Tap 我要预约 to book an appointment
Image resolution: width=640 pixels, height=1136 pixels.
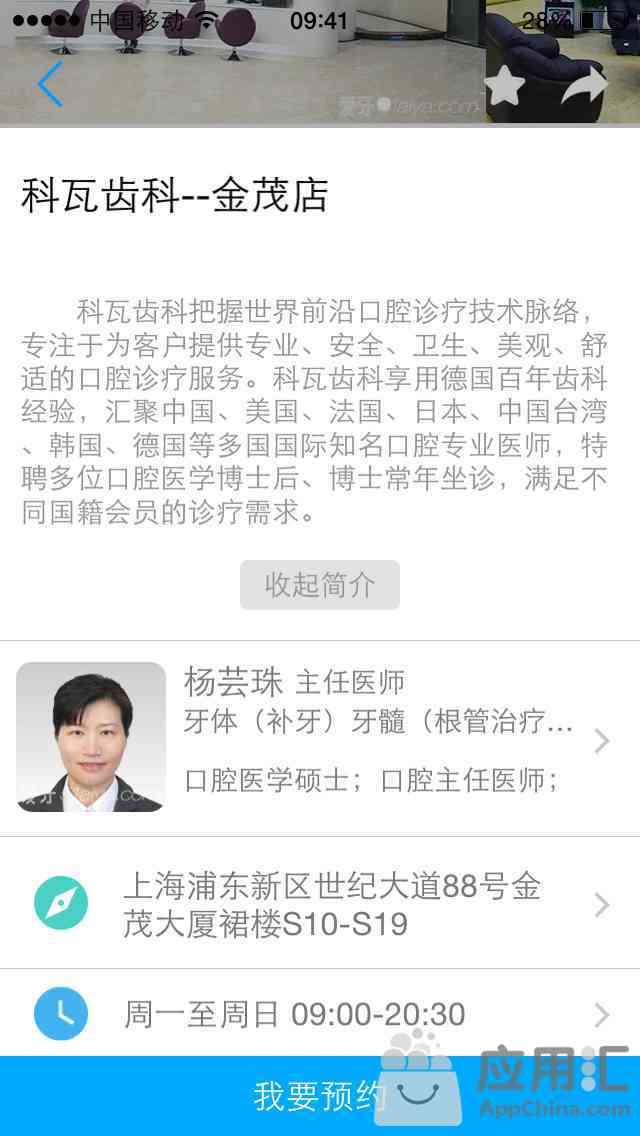(x=320, y=1096)
